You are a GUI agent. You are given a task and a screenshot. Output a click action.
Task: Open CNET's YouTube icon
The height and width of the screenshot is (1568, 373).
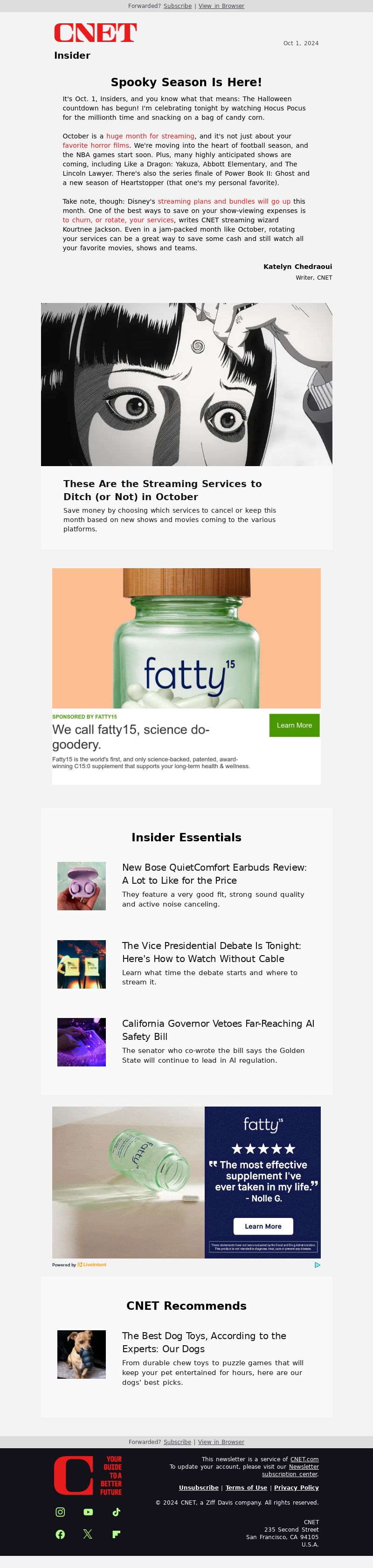click(x=88, y=1512)
